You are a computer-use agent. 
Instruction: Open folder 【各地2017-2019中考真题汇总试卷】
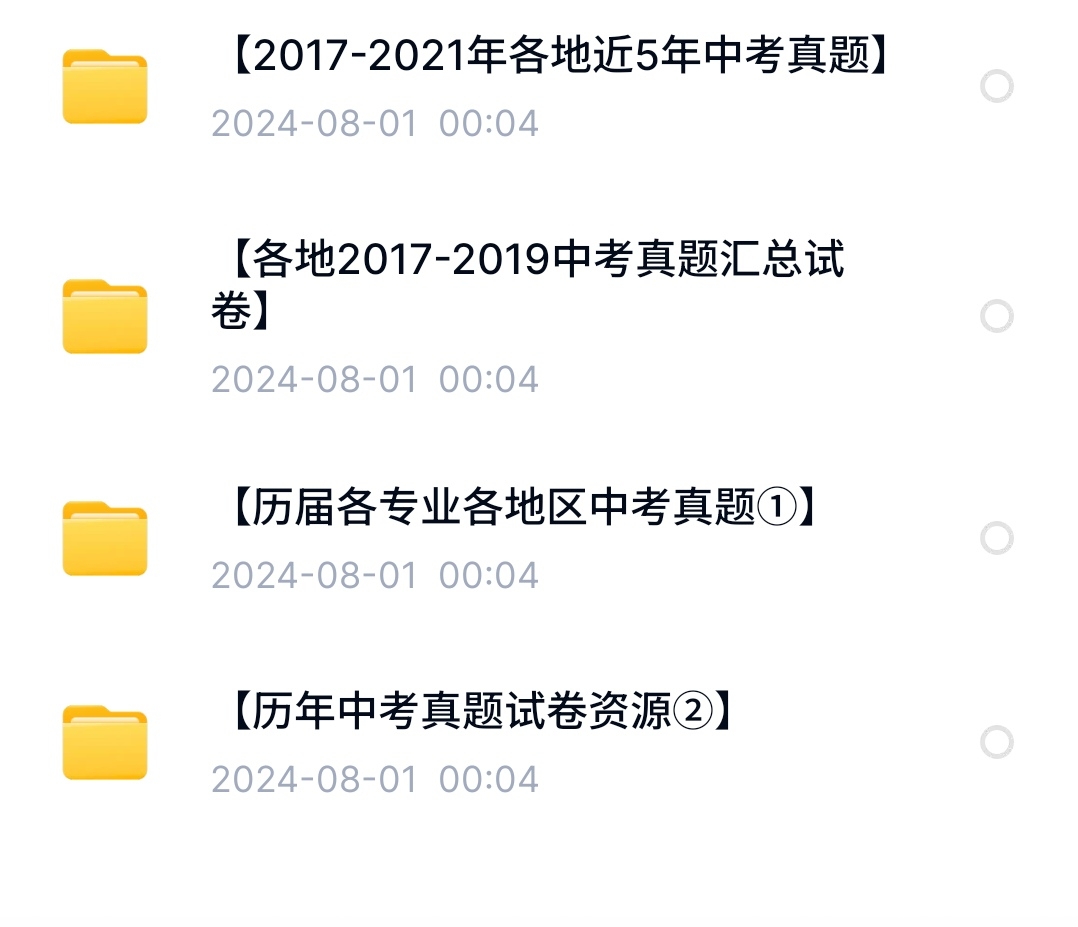530,286
